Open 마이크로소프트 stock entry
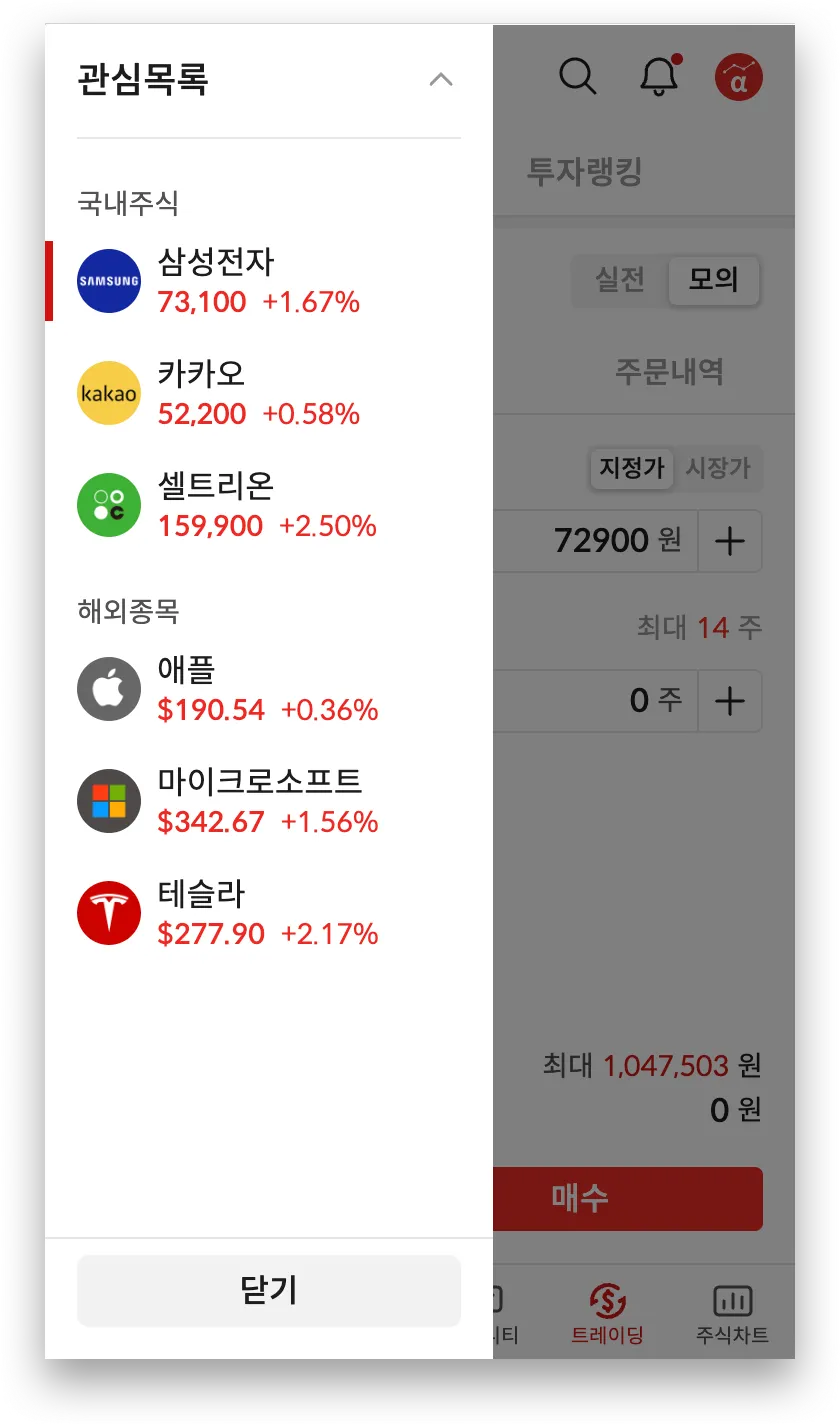 point(258,801)
